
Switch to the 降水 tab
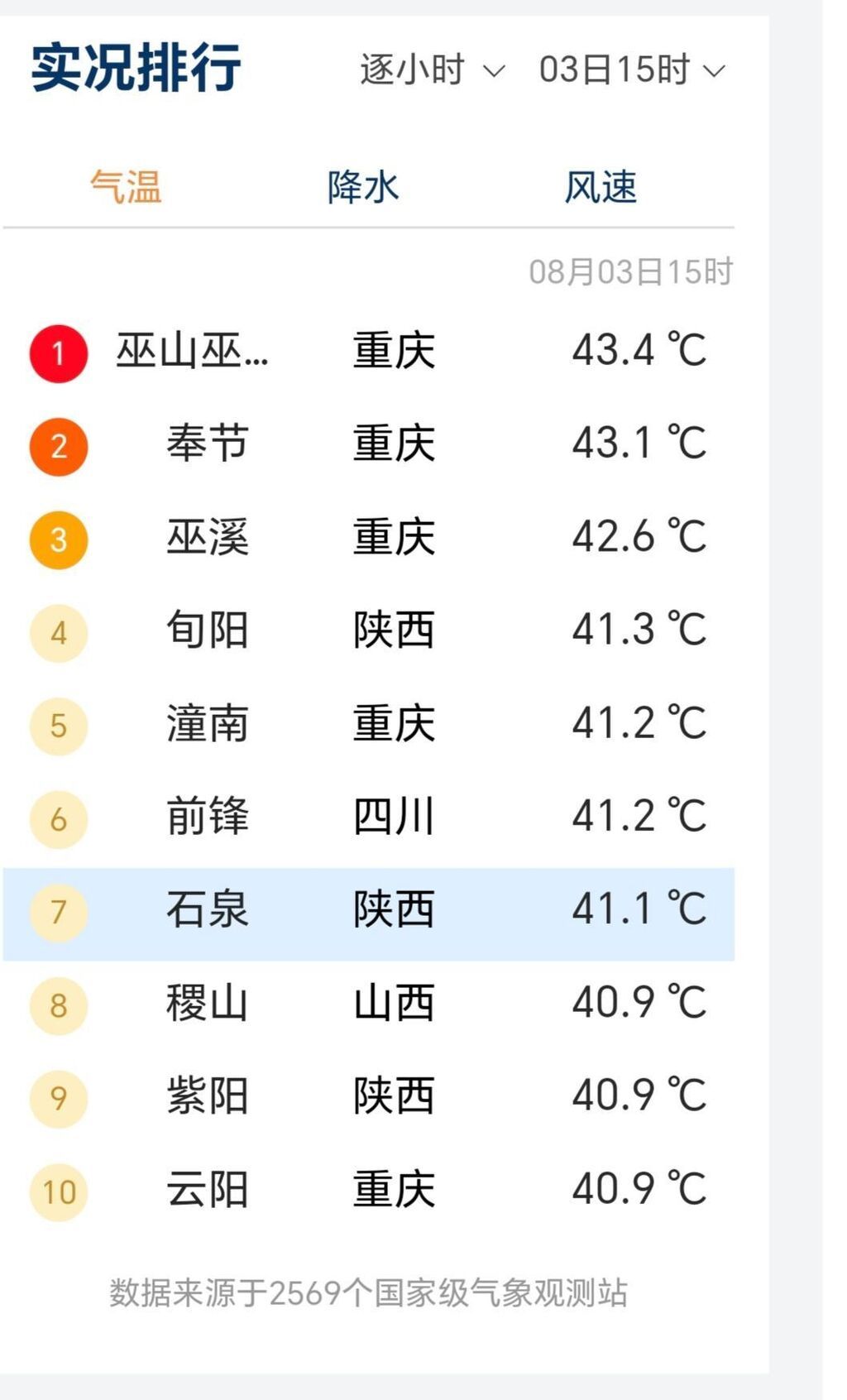click(x=363, y=187)
